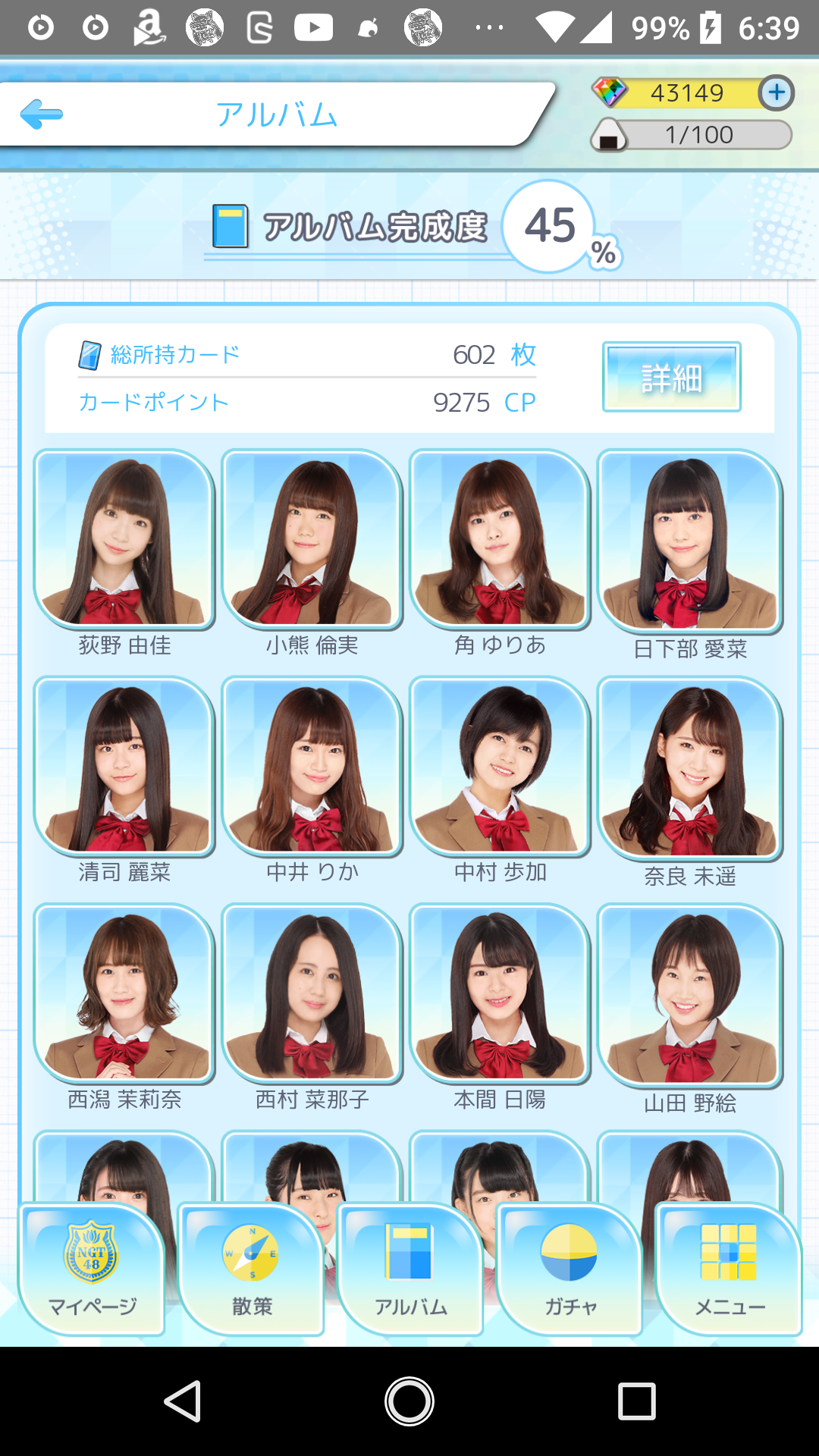The image size is (819, 1456).
Task: Open the 詳細 details button
Action: coord(671,377)
